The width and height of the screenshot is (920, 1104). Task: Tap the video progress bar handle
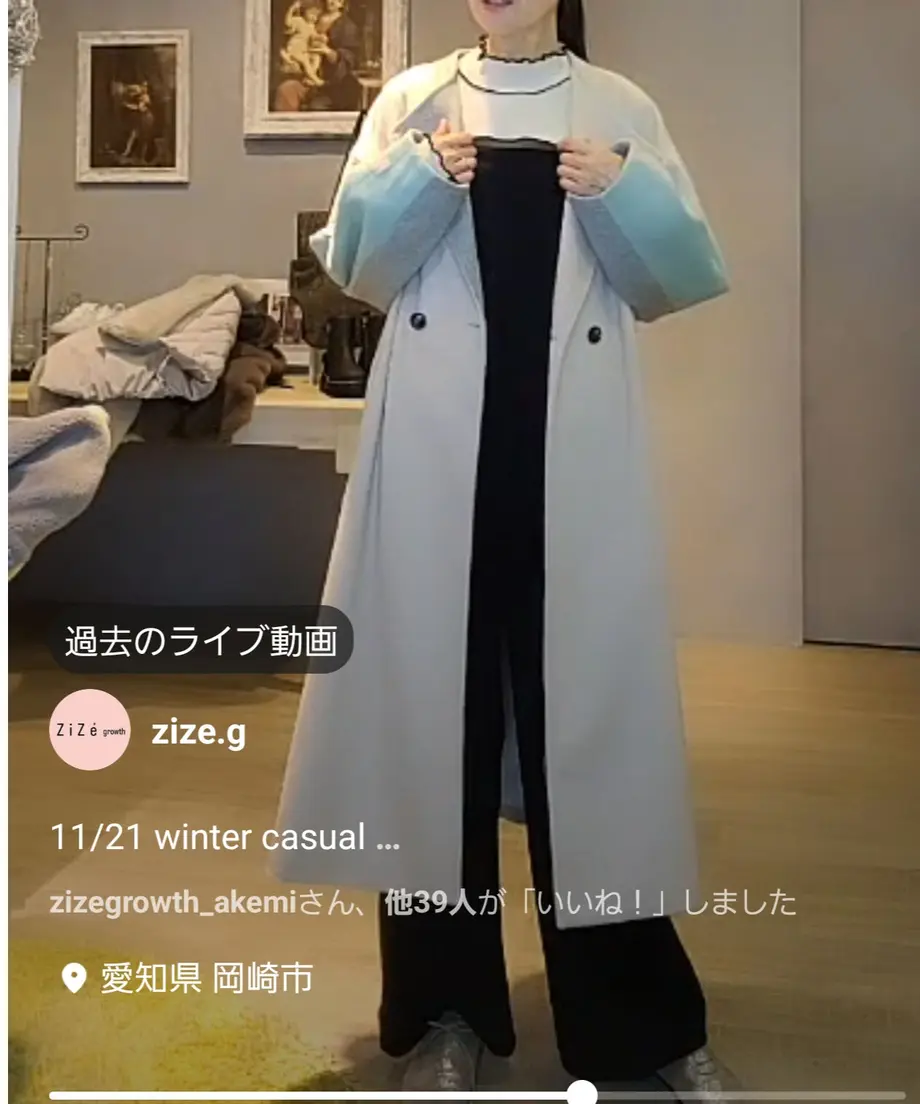pyautogui.click(x=581, y=1094)
